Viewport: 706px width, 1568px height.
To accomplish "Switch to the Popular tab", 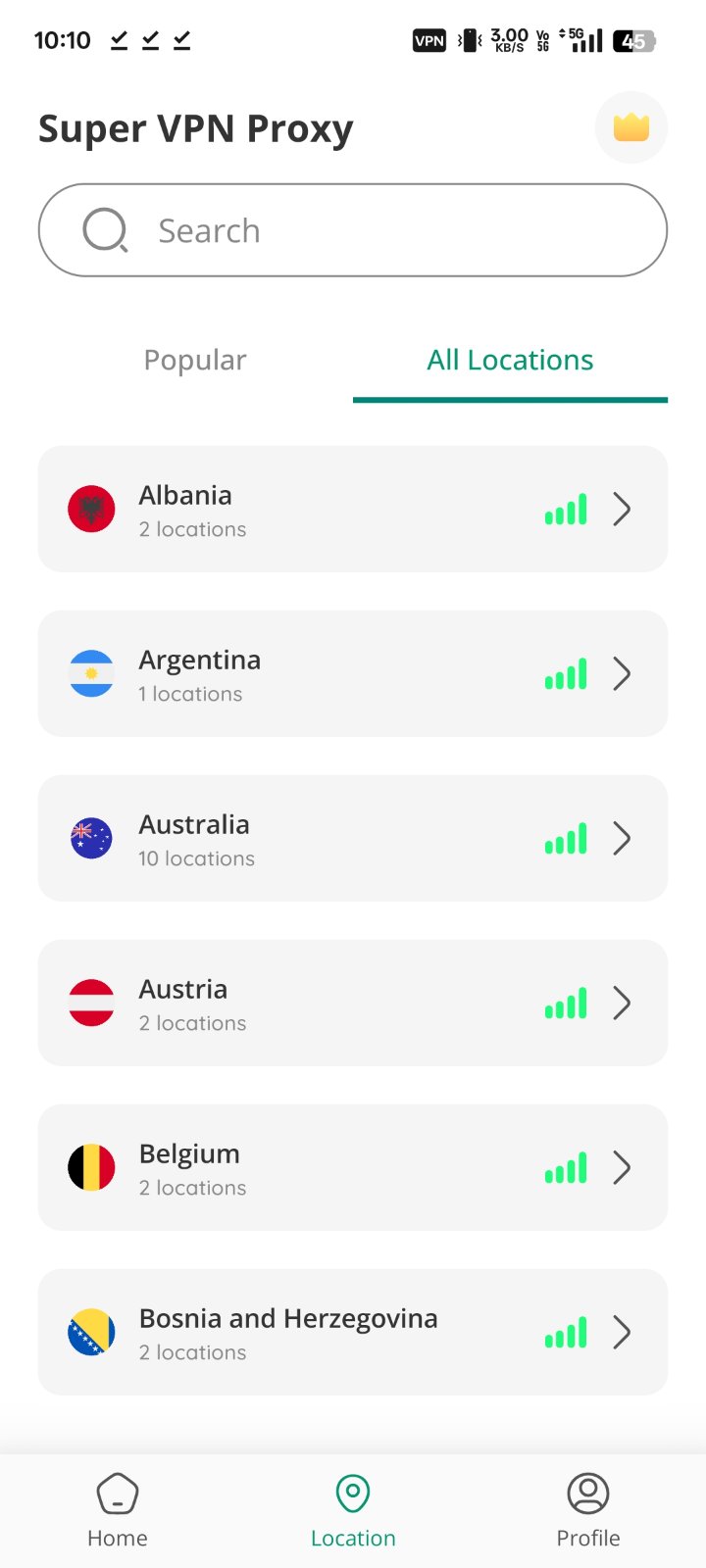I will pyautogui.click(x=195, y=361).
